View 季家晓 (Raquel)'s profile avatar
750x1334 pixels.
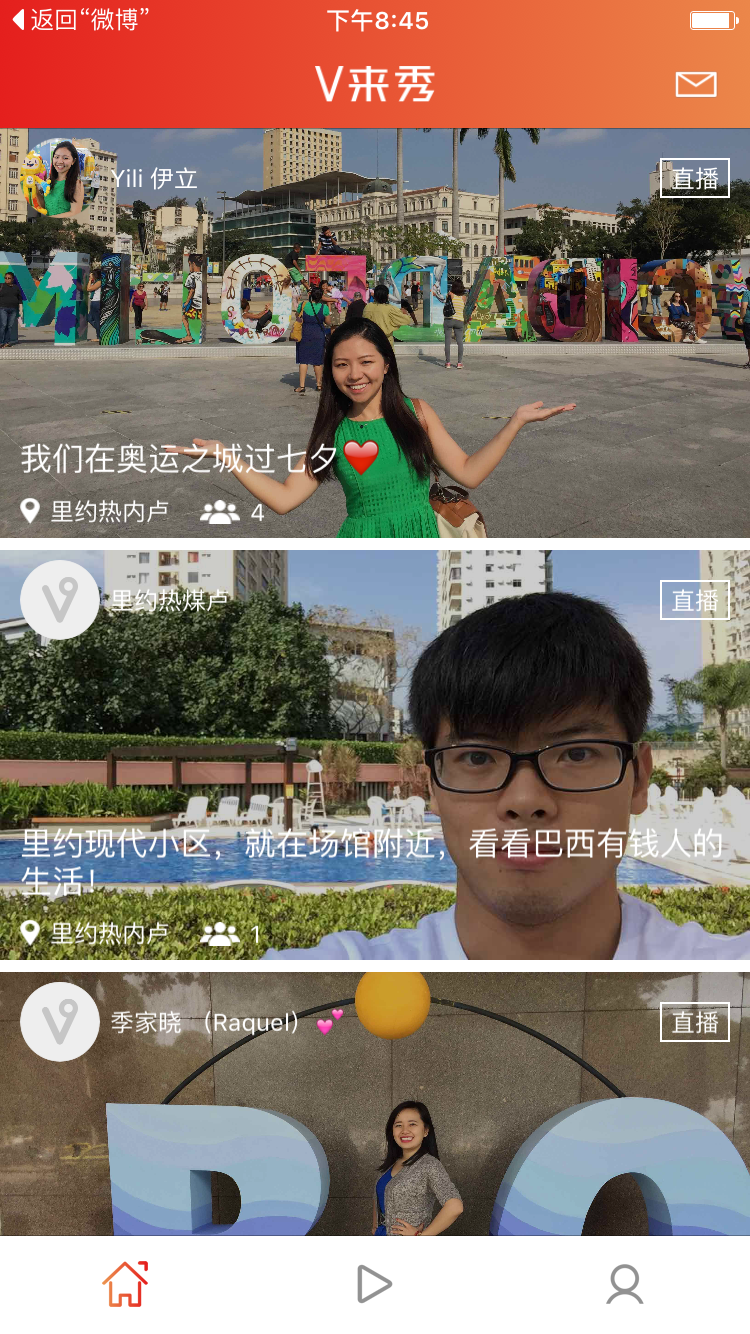[60, 1021]
